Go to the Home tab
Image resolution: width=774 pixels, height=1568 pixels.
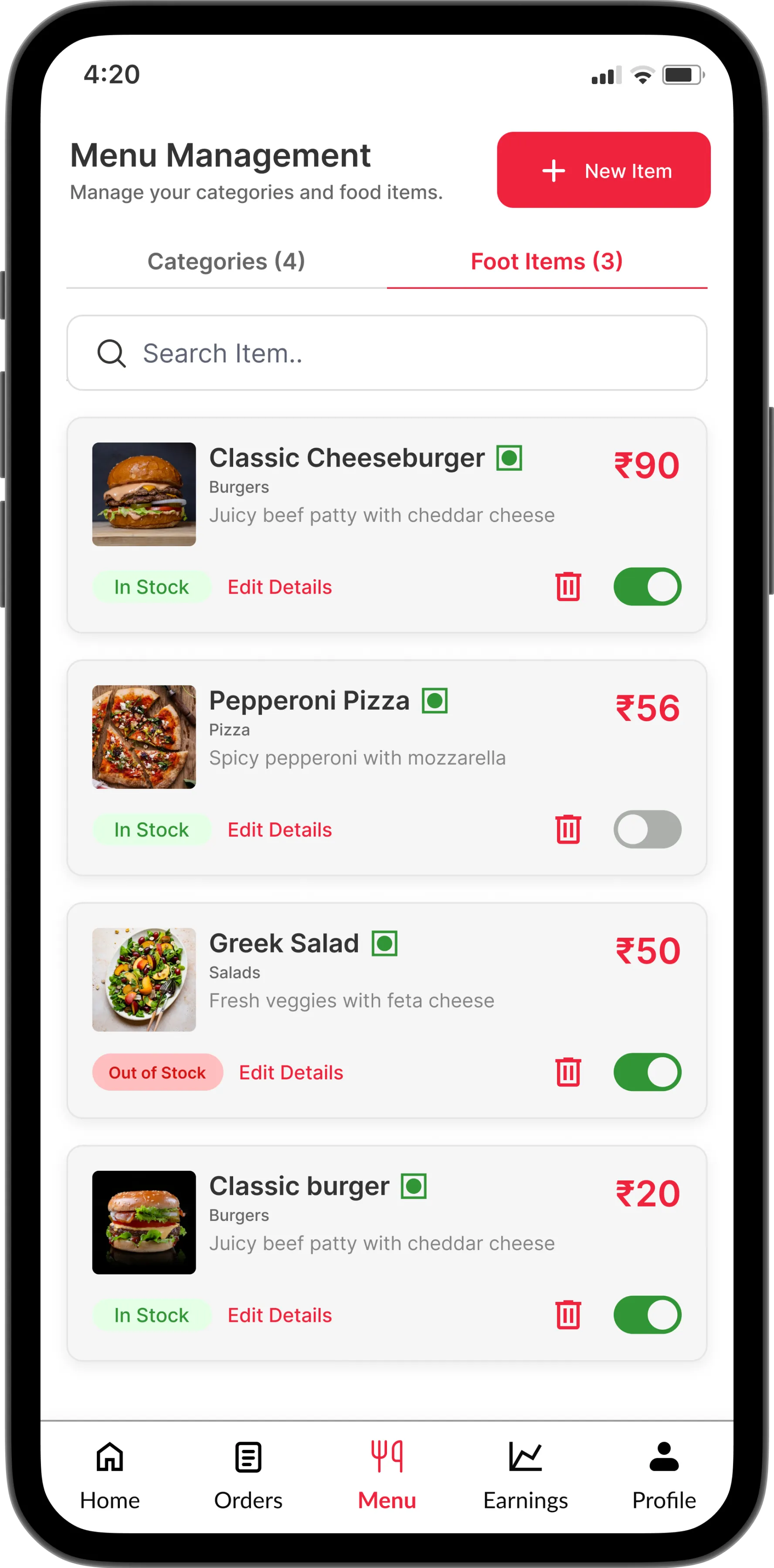point(110,1476)
